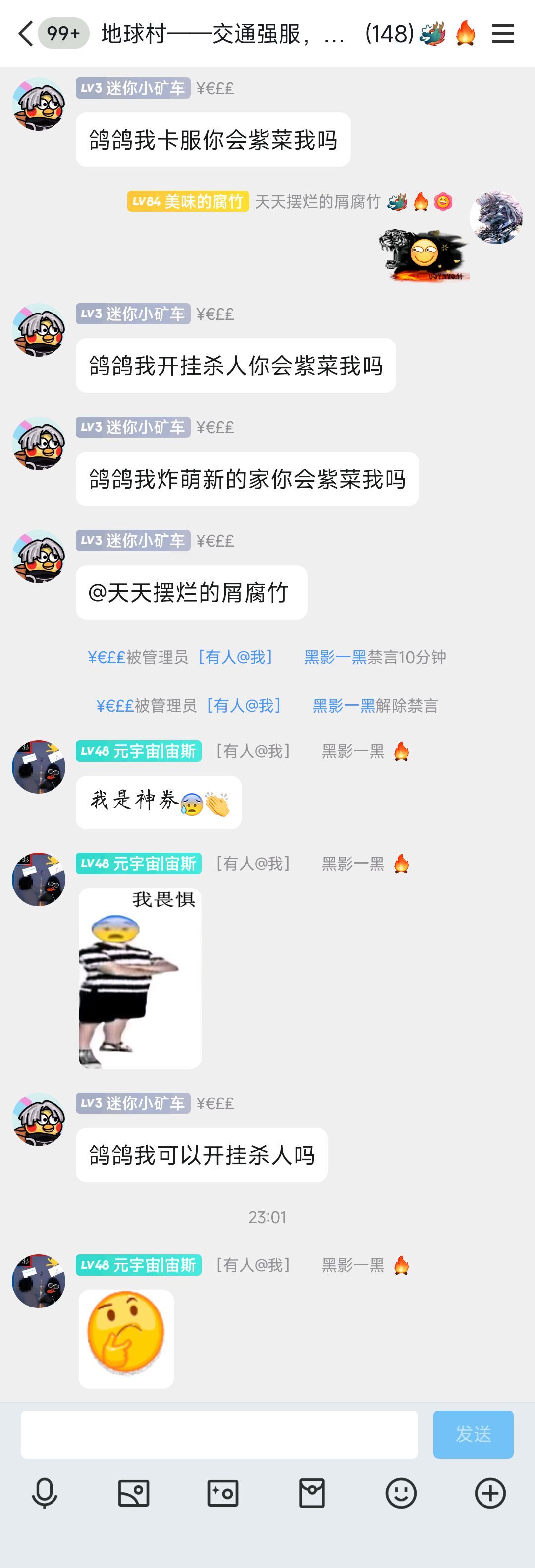
Task: Open the tiger sticker from 天天摆烂的屑腐竹
Action: [x=424, y=255]
